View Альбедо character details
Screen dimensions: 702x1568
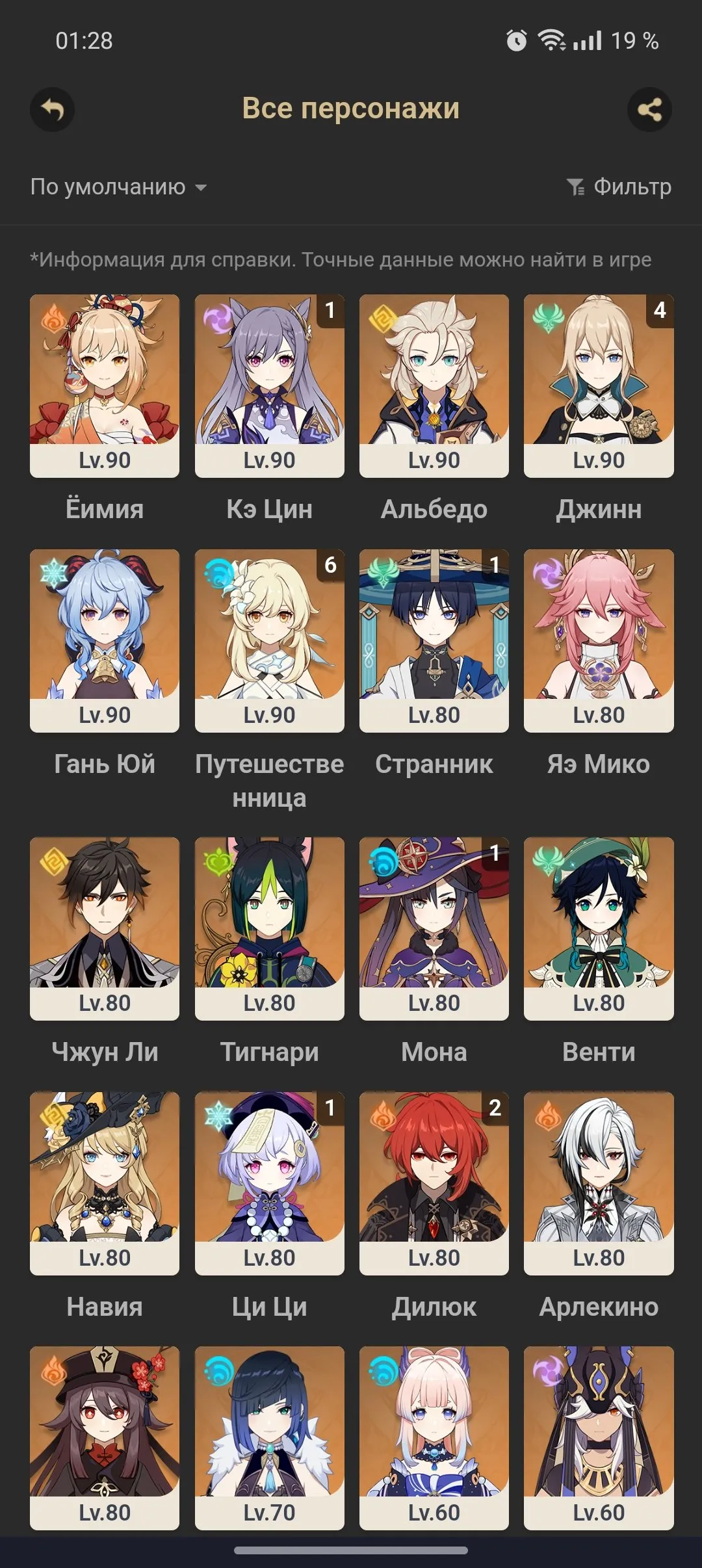coord(434,385)
